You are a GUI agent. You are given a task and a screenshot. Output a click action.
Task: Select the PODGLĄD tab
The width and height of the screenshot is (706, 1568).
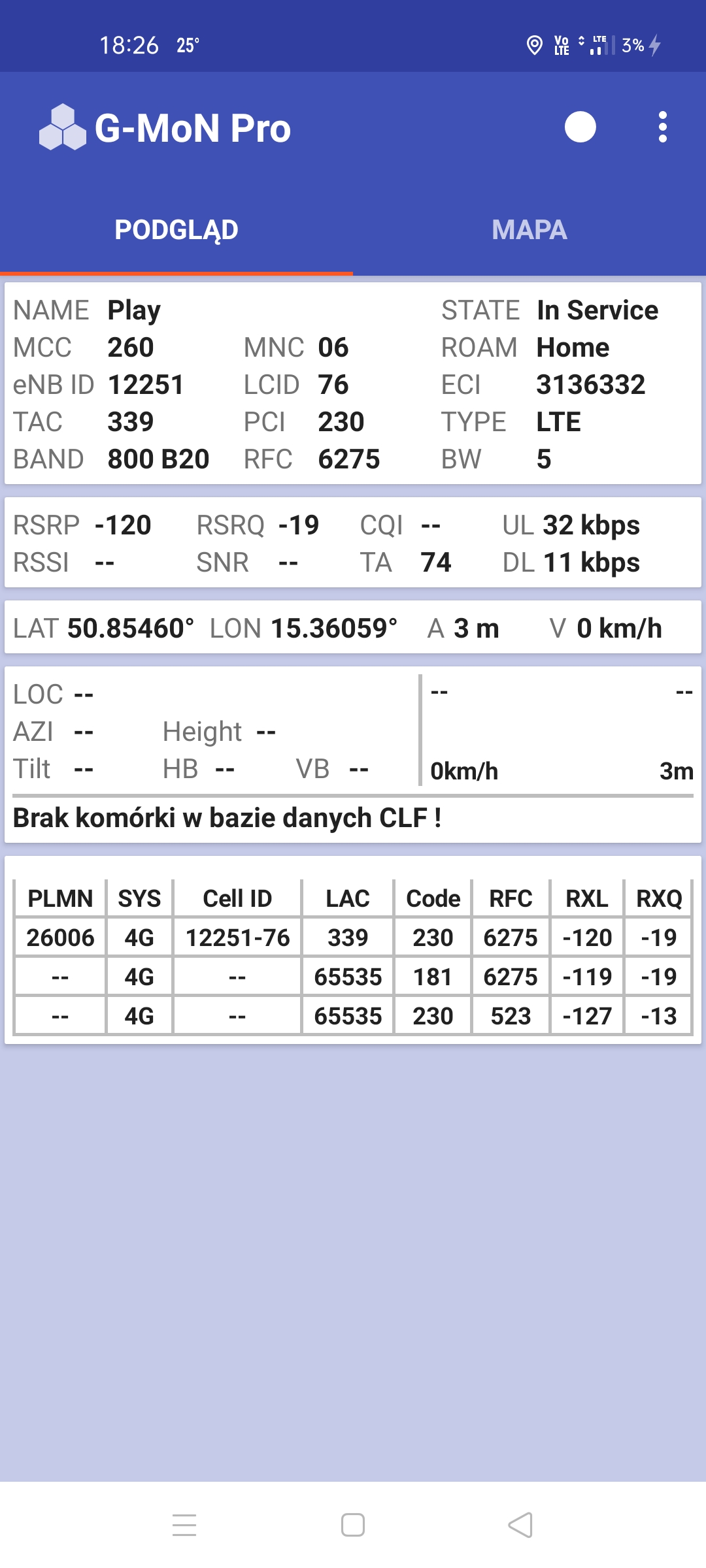click(x=176, y=230)
